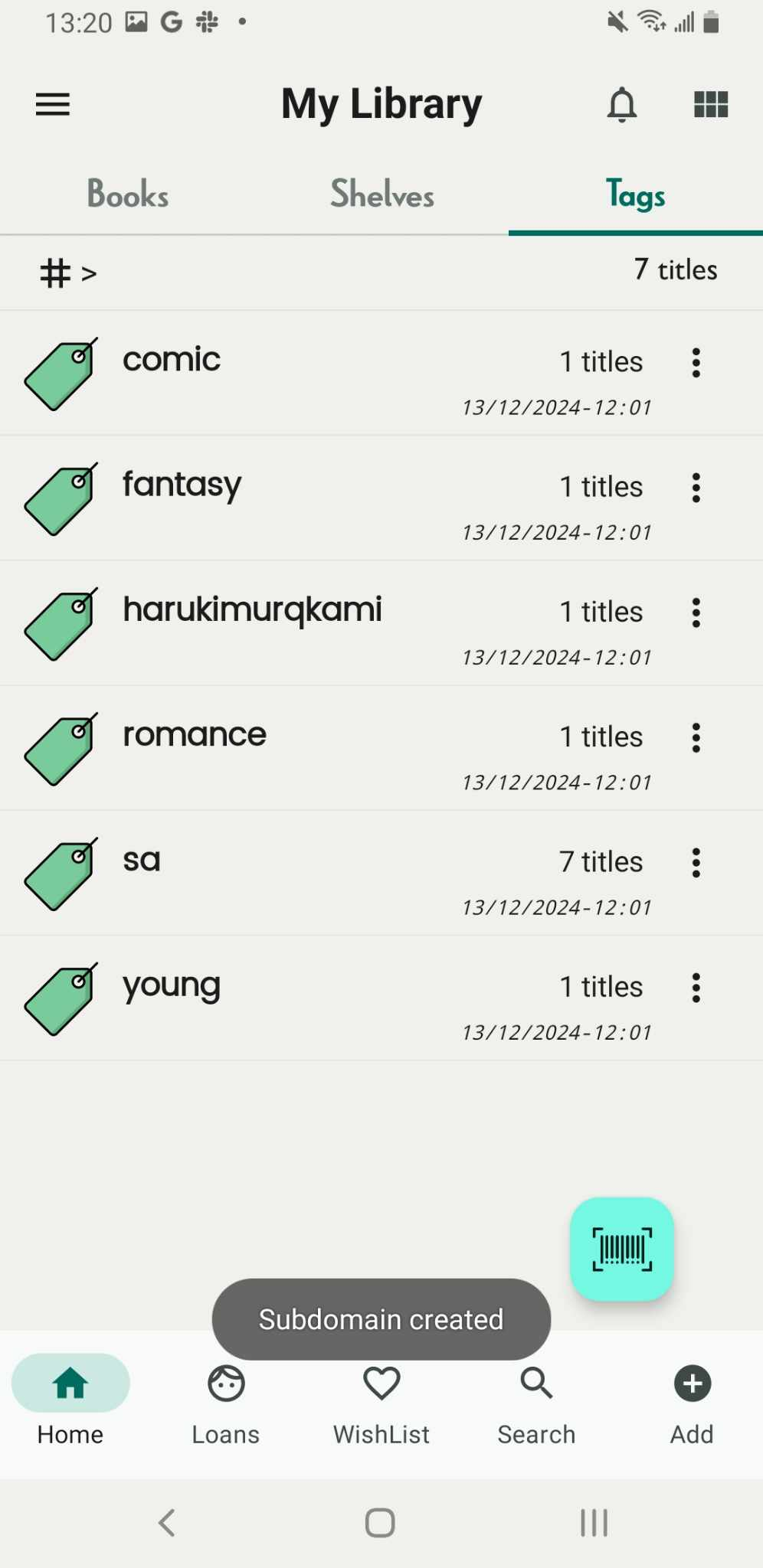The height and width of the screenshot is (1568, 763).
Task: Select Add in the bottom navigation
Action: pyautogui.click(x=693, y=1406)
